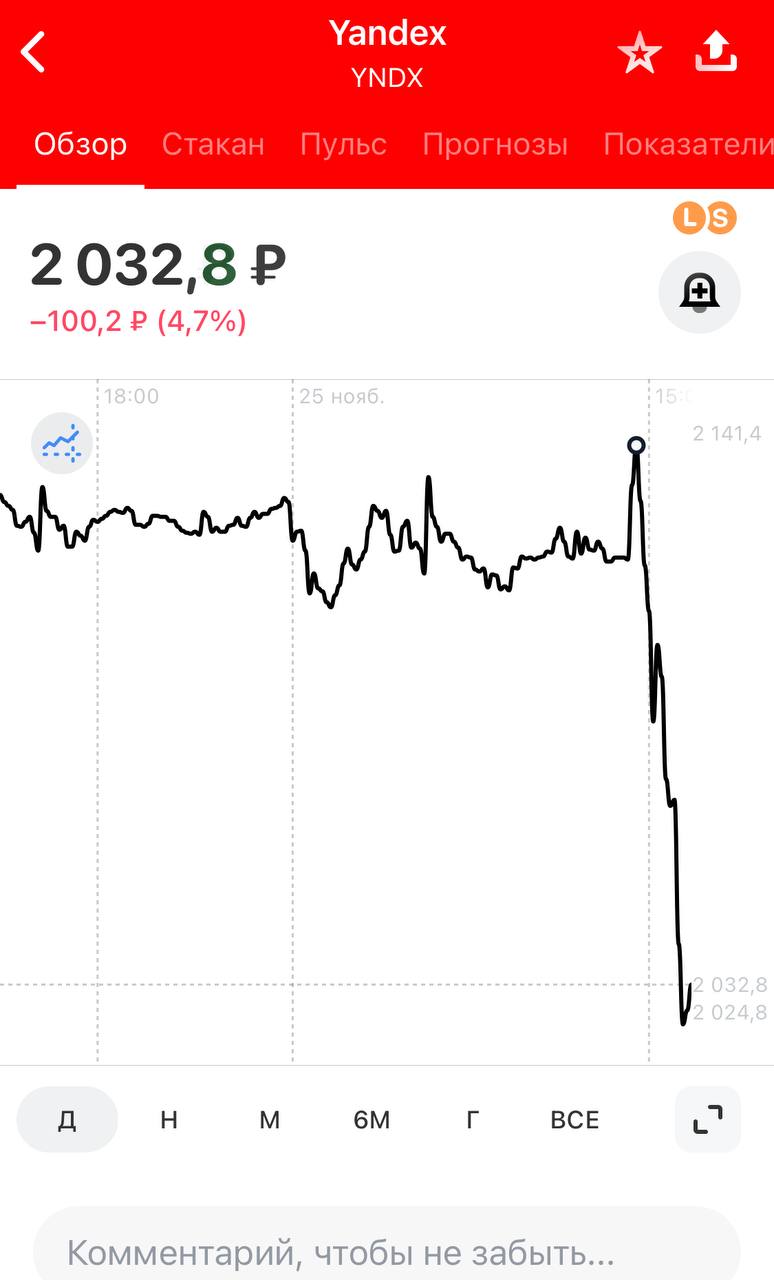Switch to the Стакан tab
Viewport: 774px width, 1280px height.
point(213,144)
